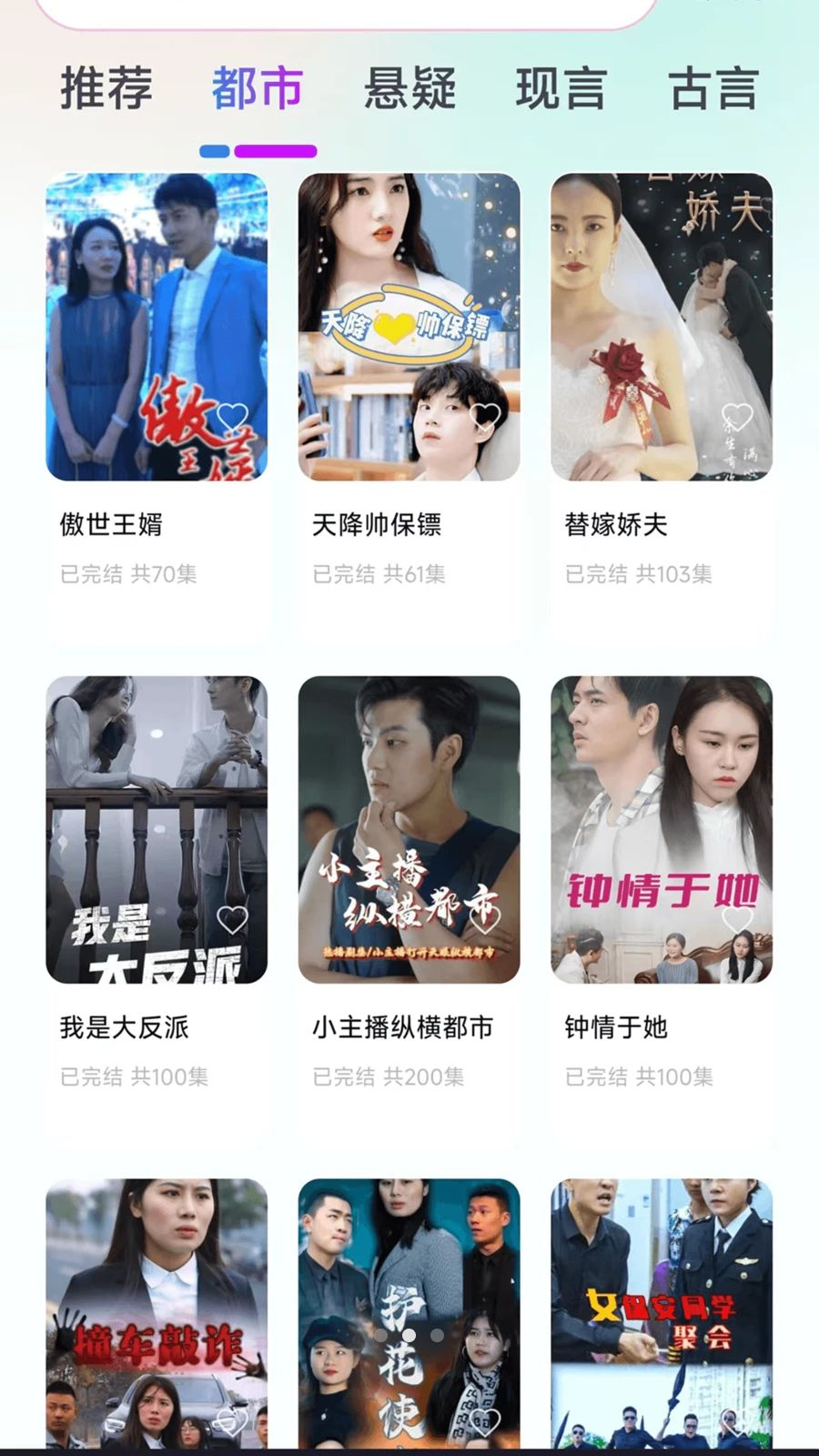
Task: Switch to the 悬疑 tab
Action: 409,88
